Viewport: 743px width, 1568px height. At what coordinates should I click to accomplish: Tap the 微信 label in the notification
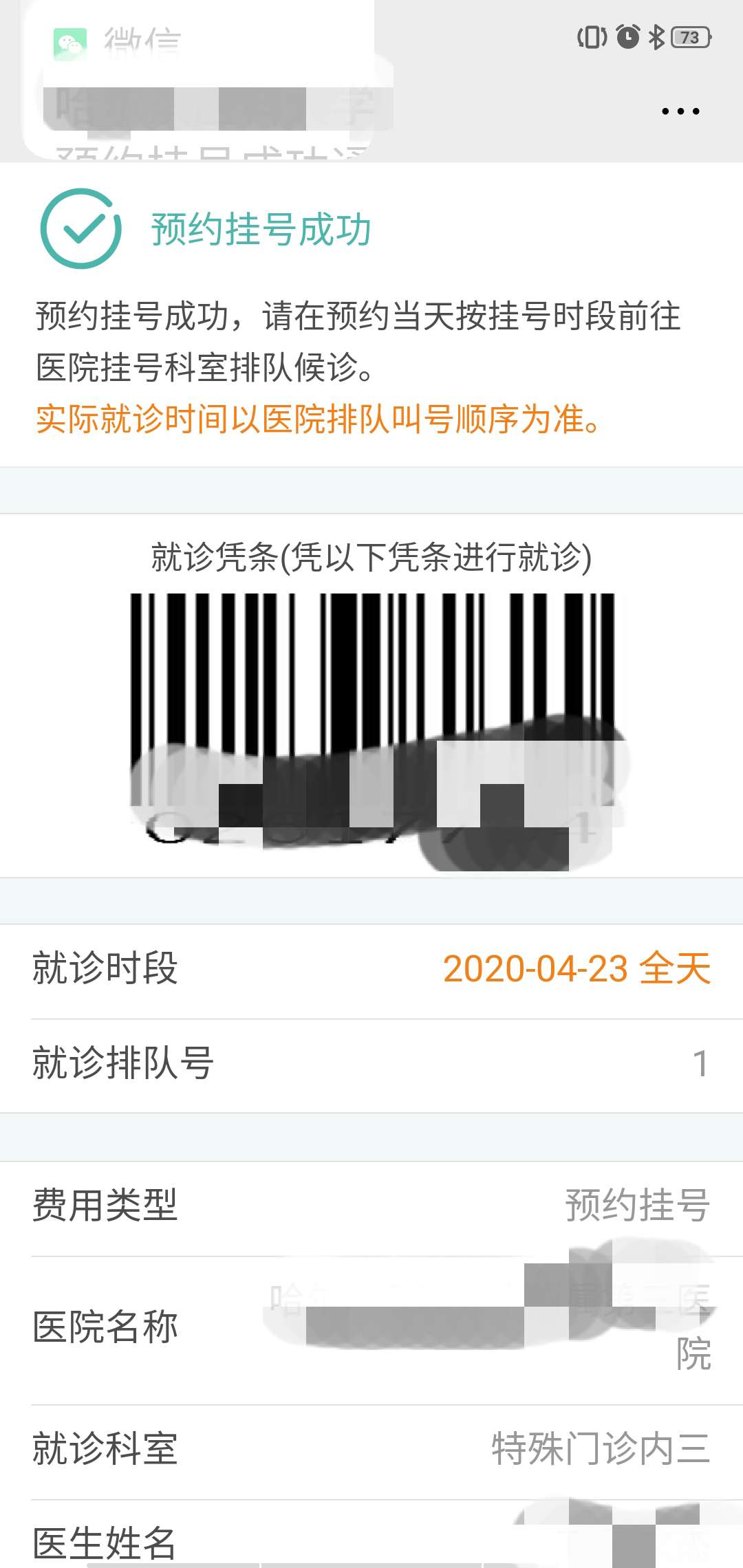(141, 39)
